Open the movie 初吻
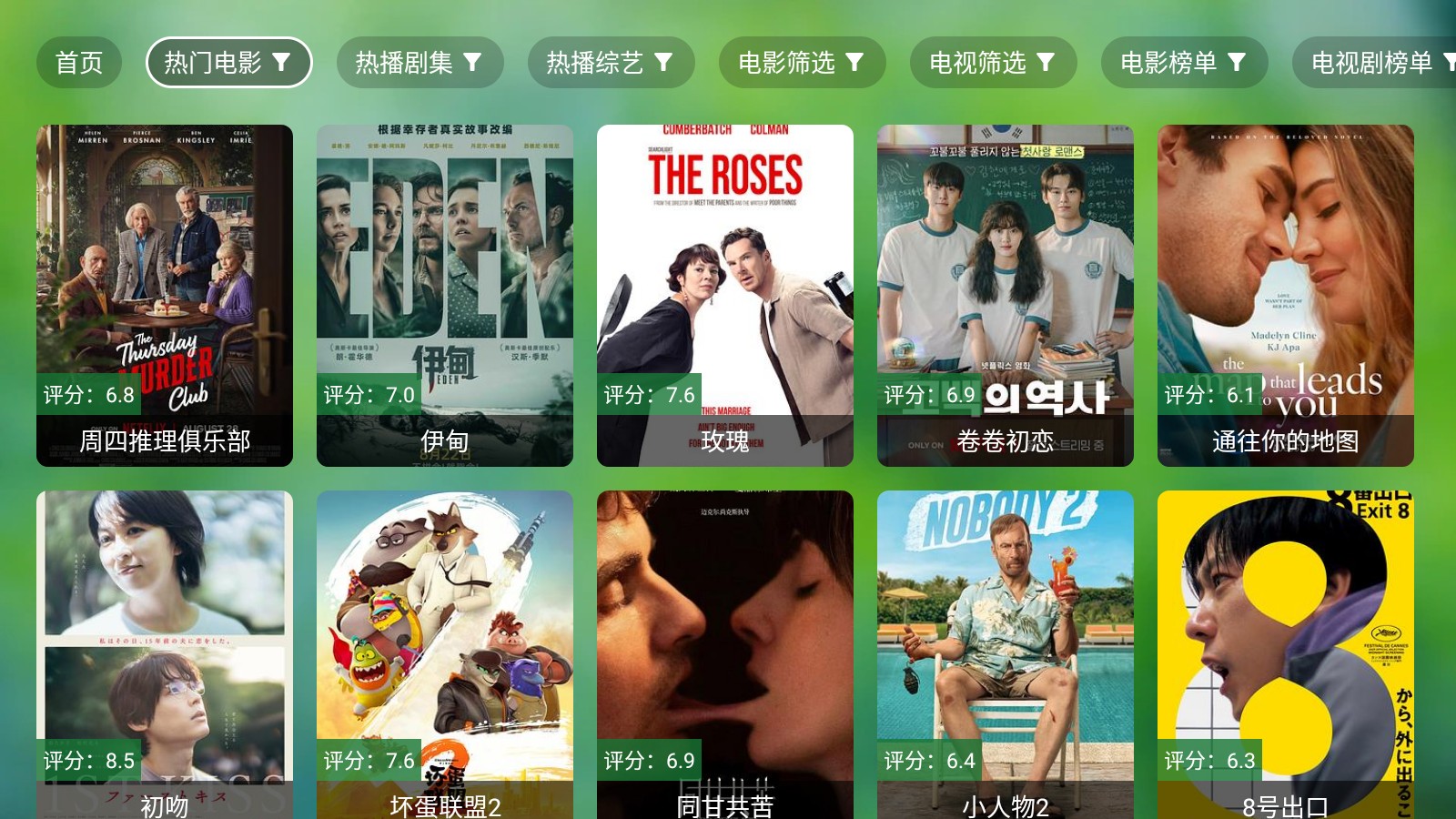The image size is (1456, 819). click(x=165, y=653)
